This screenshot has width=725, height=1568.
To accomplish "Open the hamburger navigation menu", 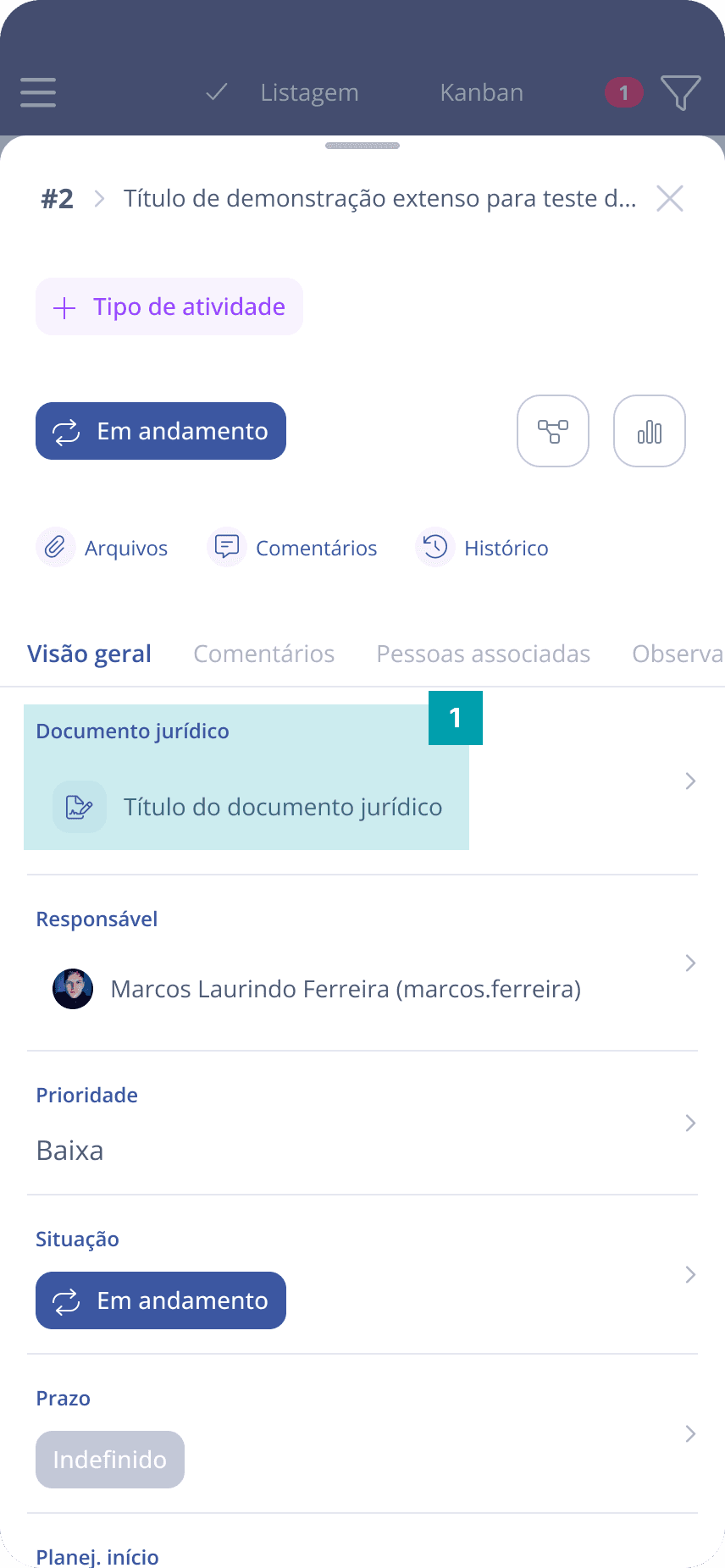I will click(x=37, y=93).
